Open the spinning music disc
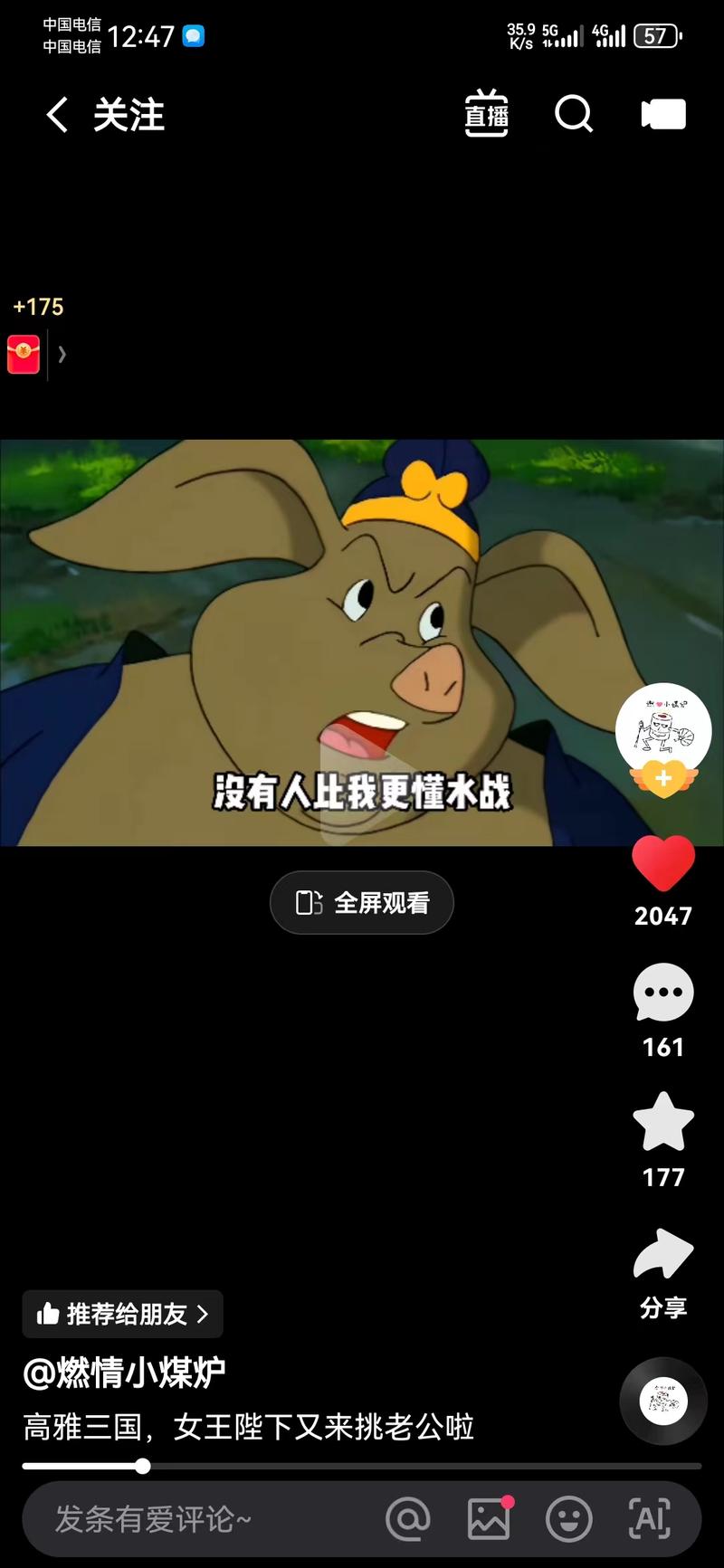 (662, 1401)
